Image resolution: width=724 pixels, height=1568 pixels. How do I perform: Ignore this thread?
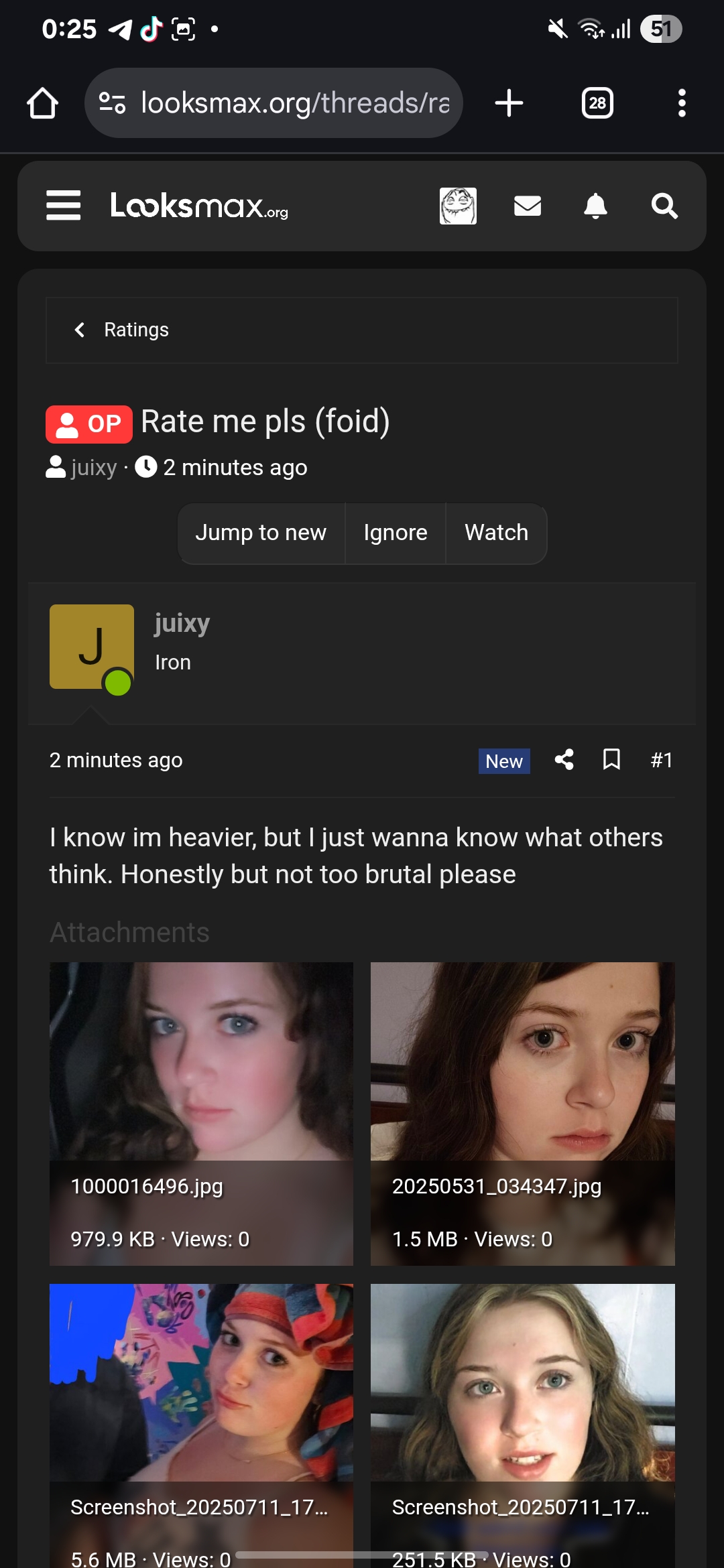pos(396,533)
